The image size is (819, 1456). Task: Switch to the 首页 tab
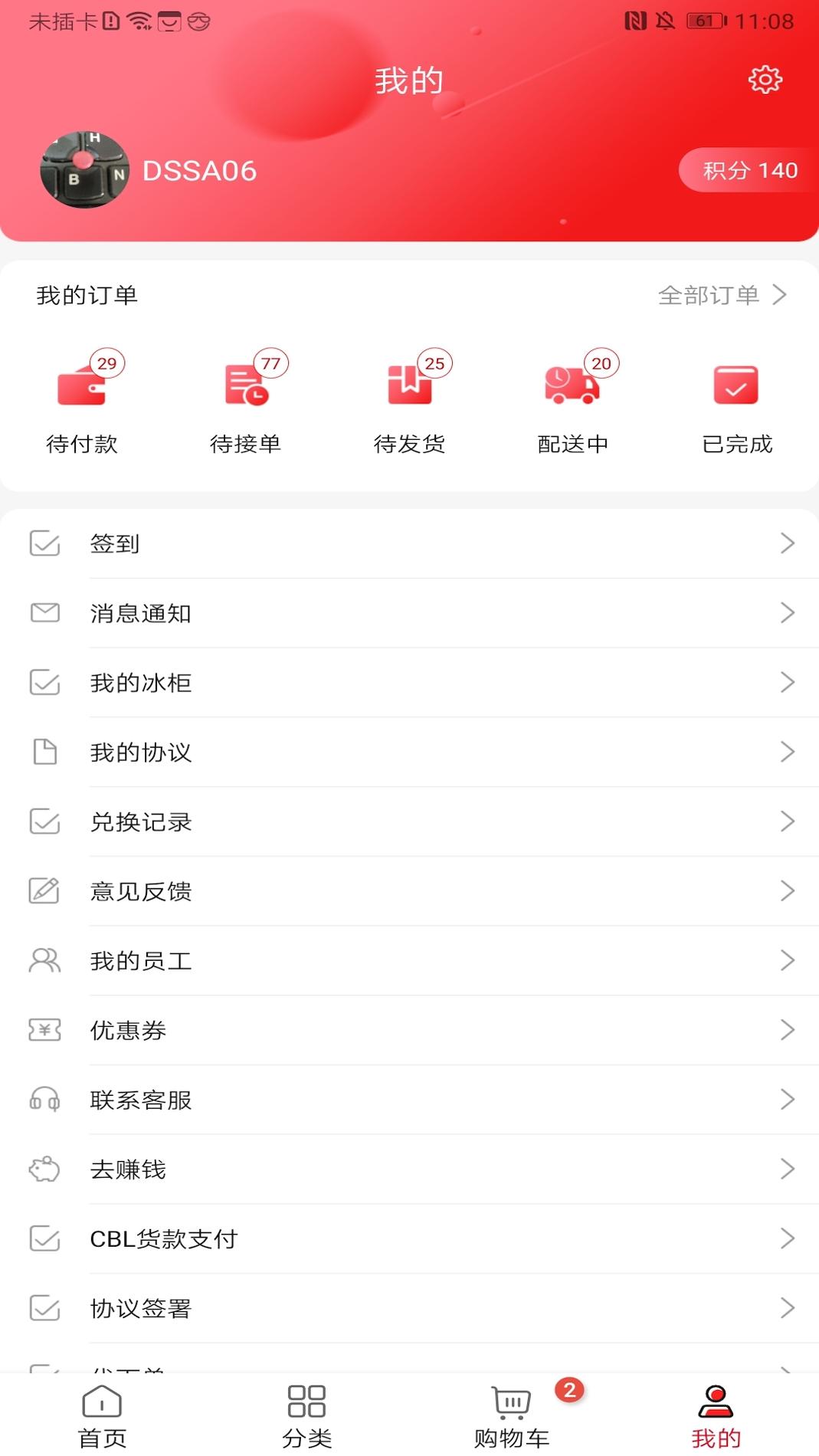[x=102, y=1416]
